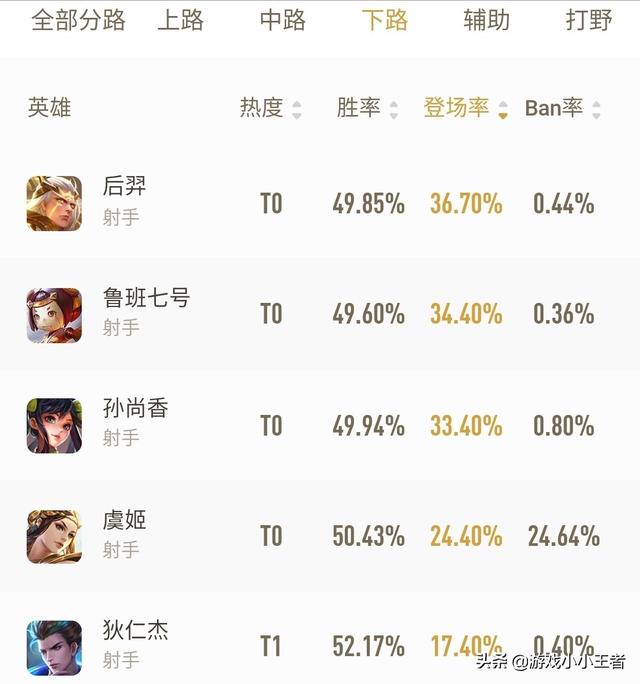This screenshot has width=640, height=684.
Task: Switch to the 打野 tab
Action: 589,21
